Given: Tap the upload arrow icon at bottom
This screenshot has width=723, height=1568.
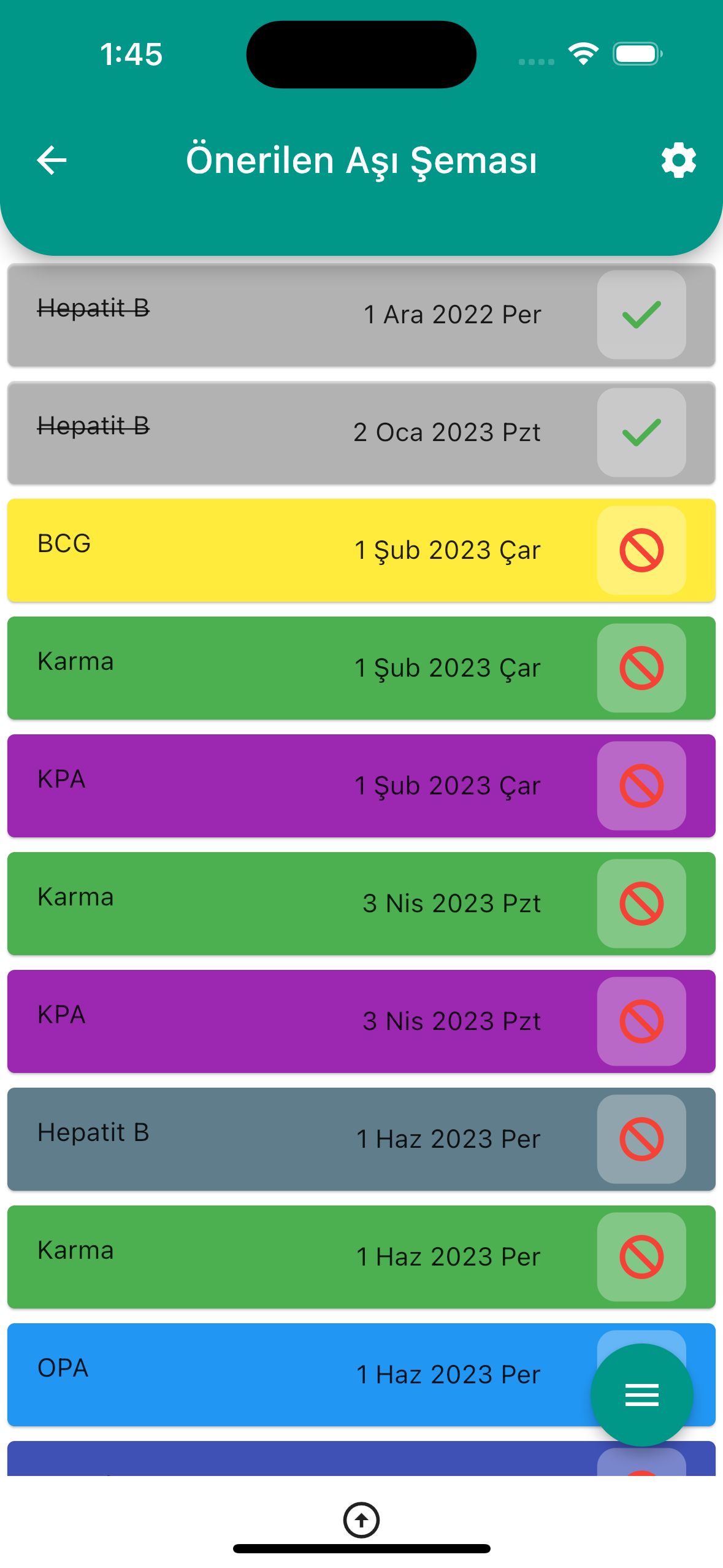Looking at the screenshot, I should click(x=361, y=1520).
